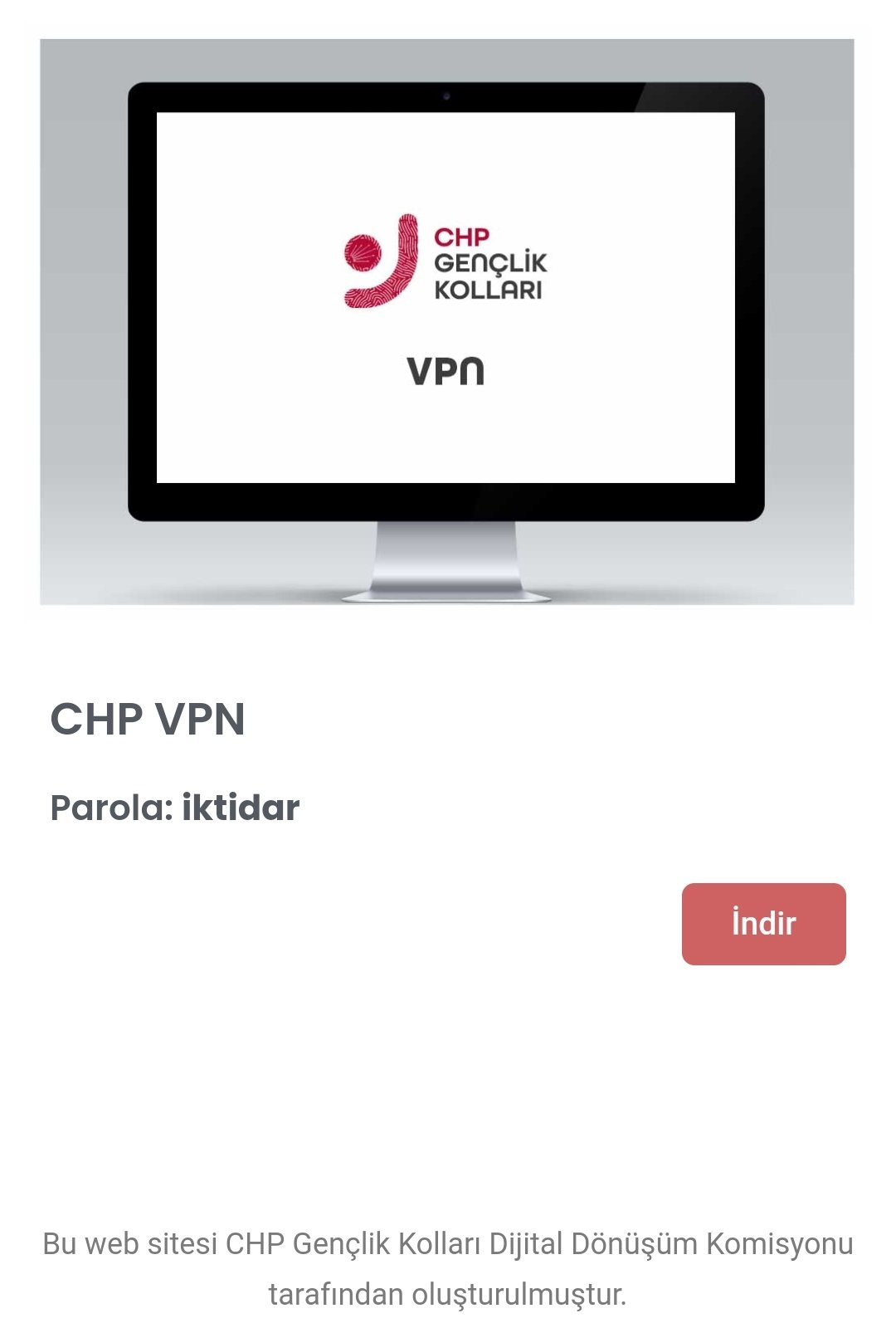Screen dimensions: 896x1328
Task: Select the Gençlik Kolları label in the logo
Action: click(x=489, y=274)
